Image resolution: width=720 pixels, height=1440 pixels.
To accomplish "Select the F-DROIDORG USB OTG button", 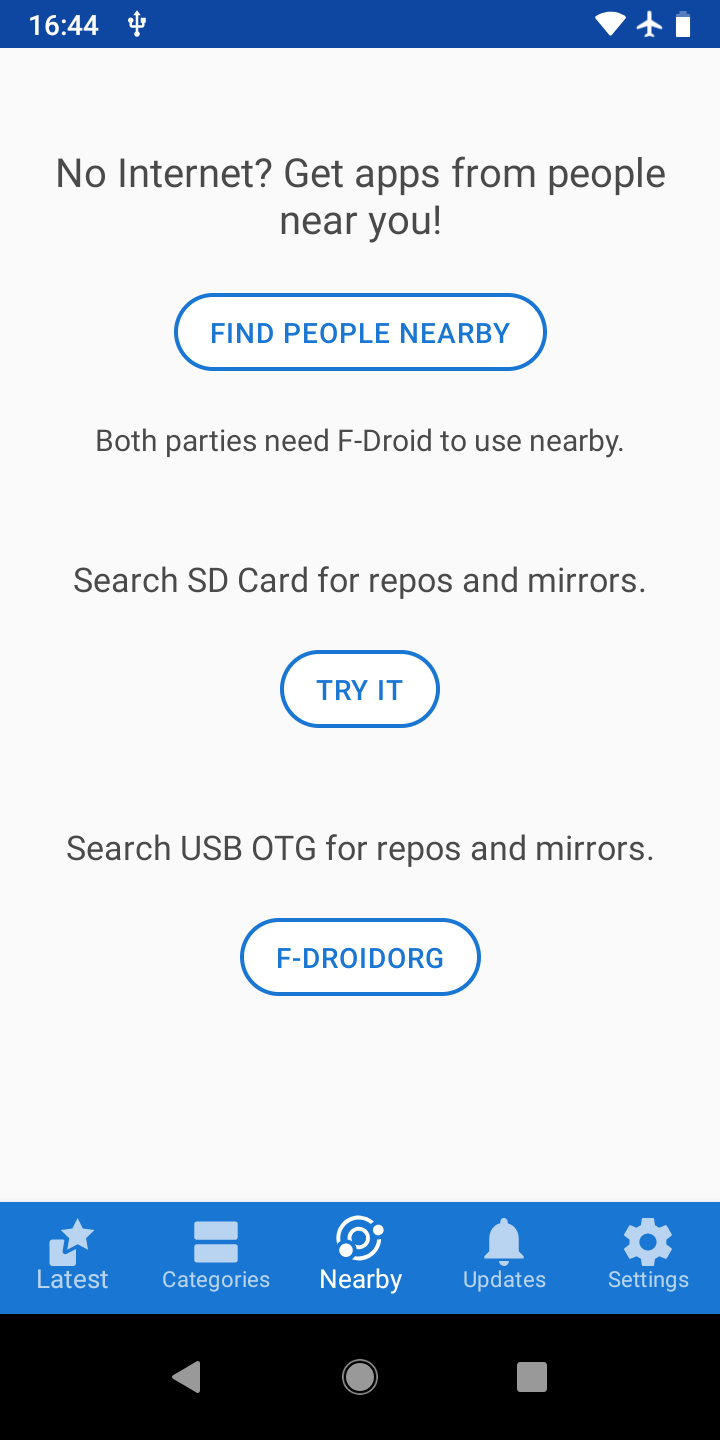I will (360, 957).
